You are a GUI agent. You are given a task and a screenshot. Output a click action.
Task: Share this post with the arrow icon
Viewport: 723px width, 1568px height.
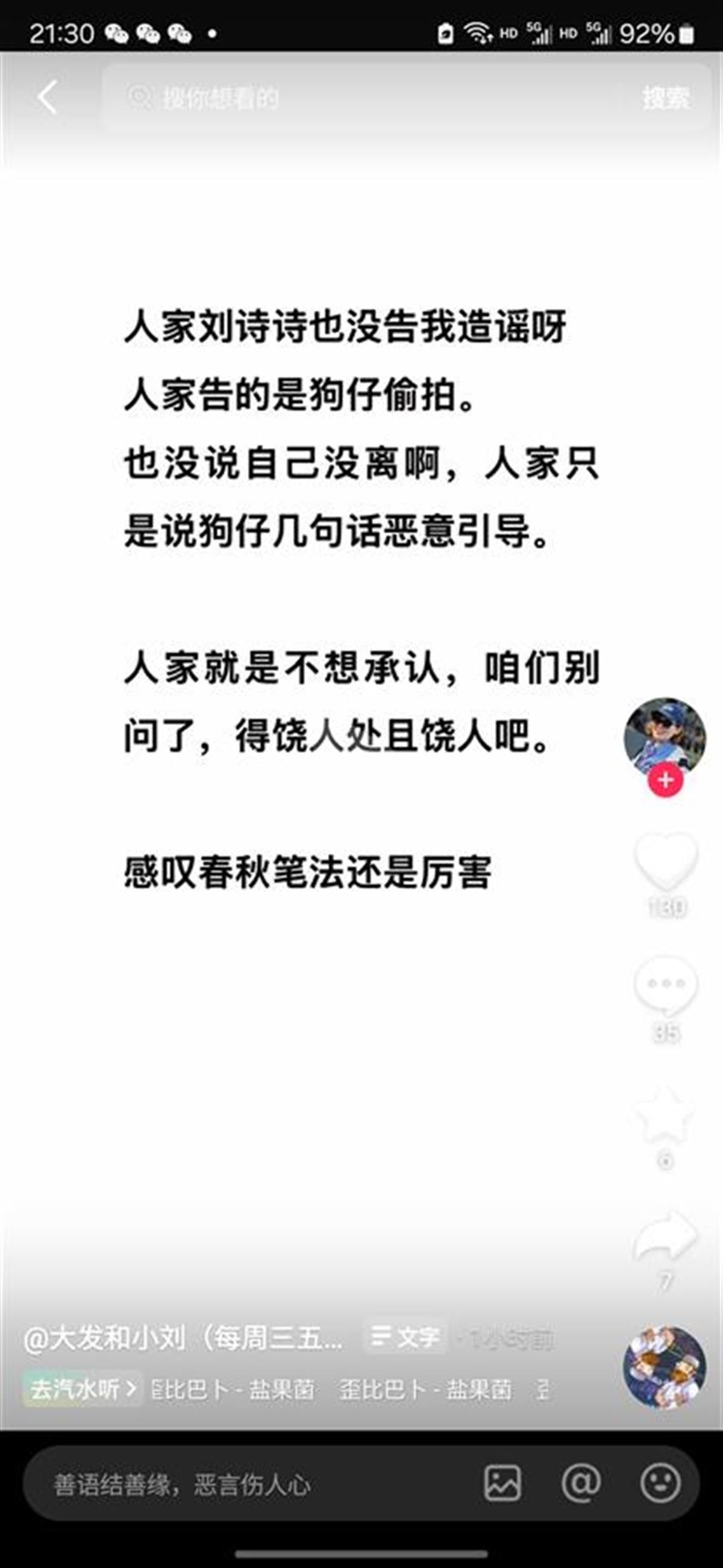666,1235
